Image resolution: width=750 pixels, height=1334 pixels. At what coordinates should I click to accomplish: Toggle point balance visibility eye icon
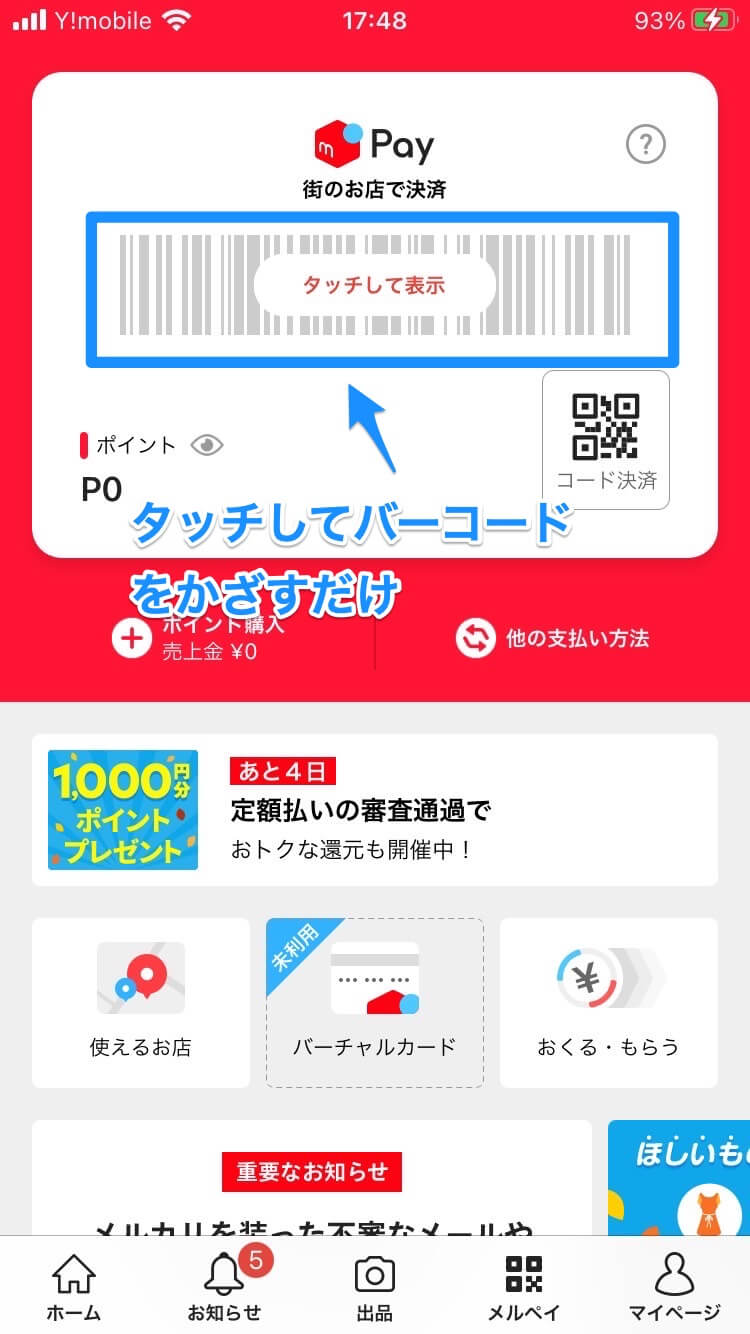pyautogui.click(x=206, y=446)
